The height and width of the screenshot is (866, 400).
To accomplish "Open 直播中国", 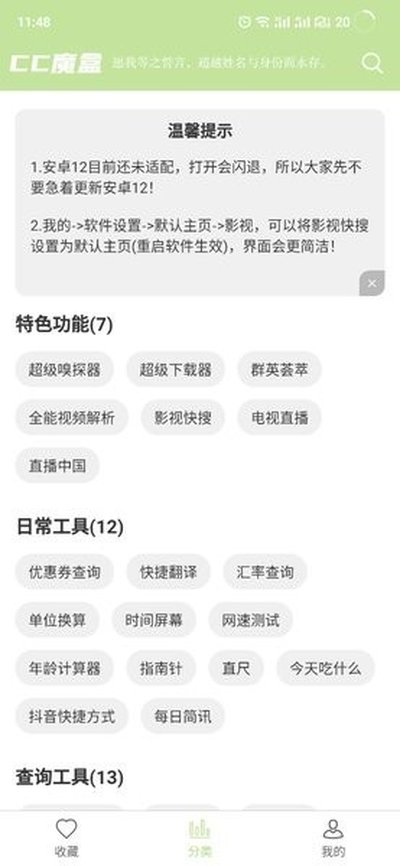I will (57, 466).
